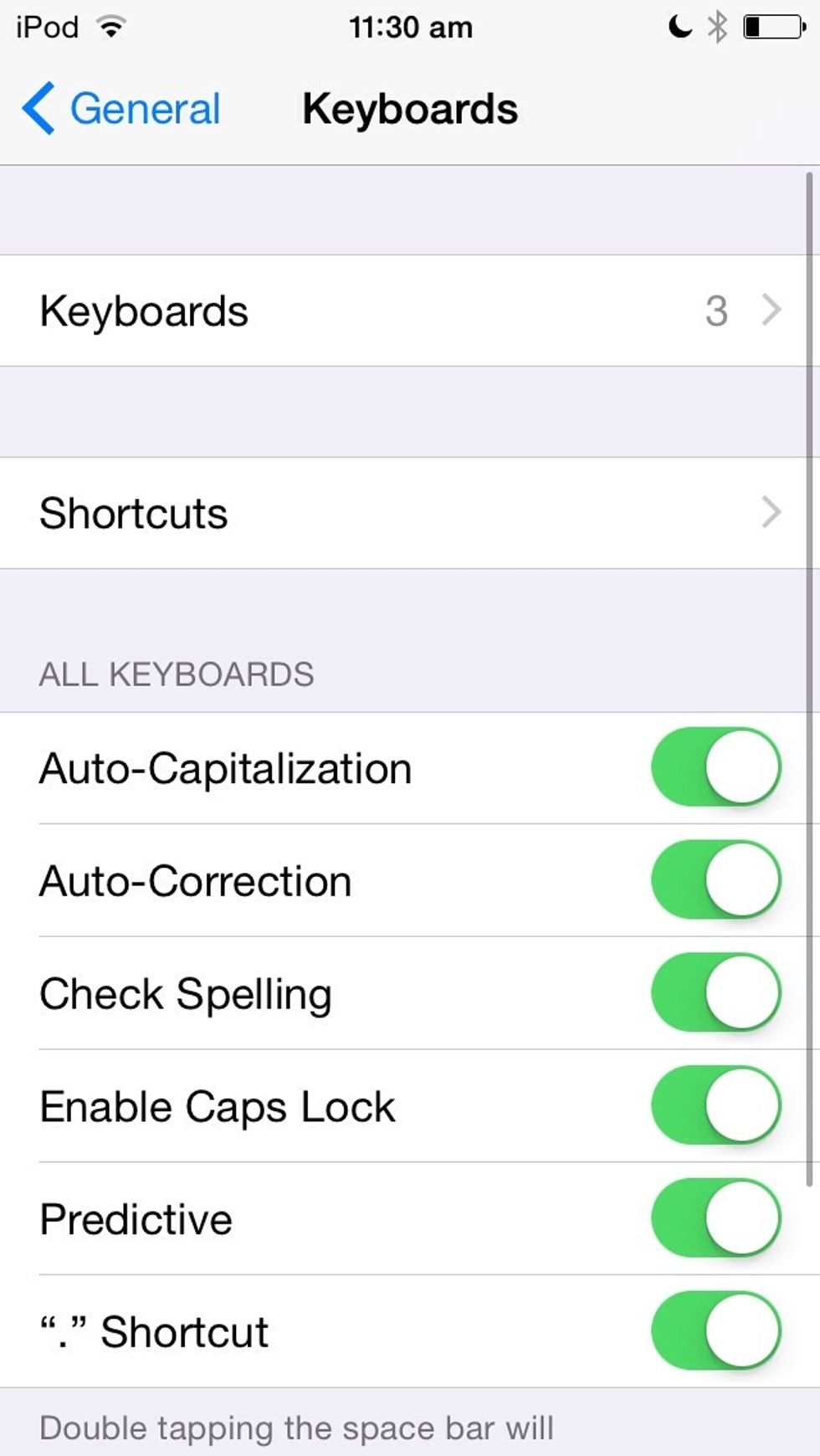The height and width of the screenshot is (1456, 820).
Task: Tap the Do Not Disturb moon icon
Action: 678,27
